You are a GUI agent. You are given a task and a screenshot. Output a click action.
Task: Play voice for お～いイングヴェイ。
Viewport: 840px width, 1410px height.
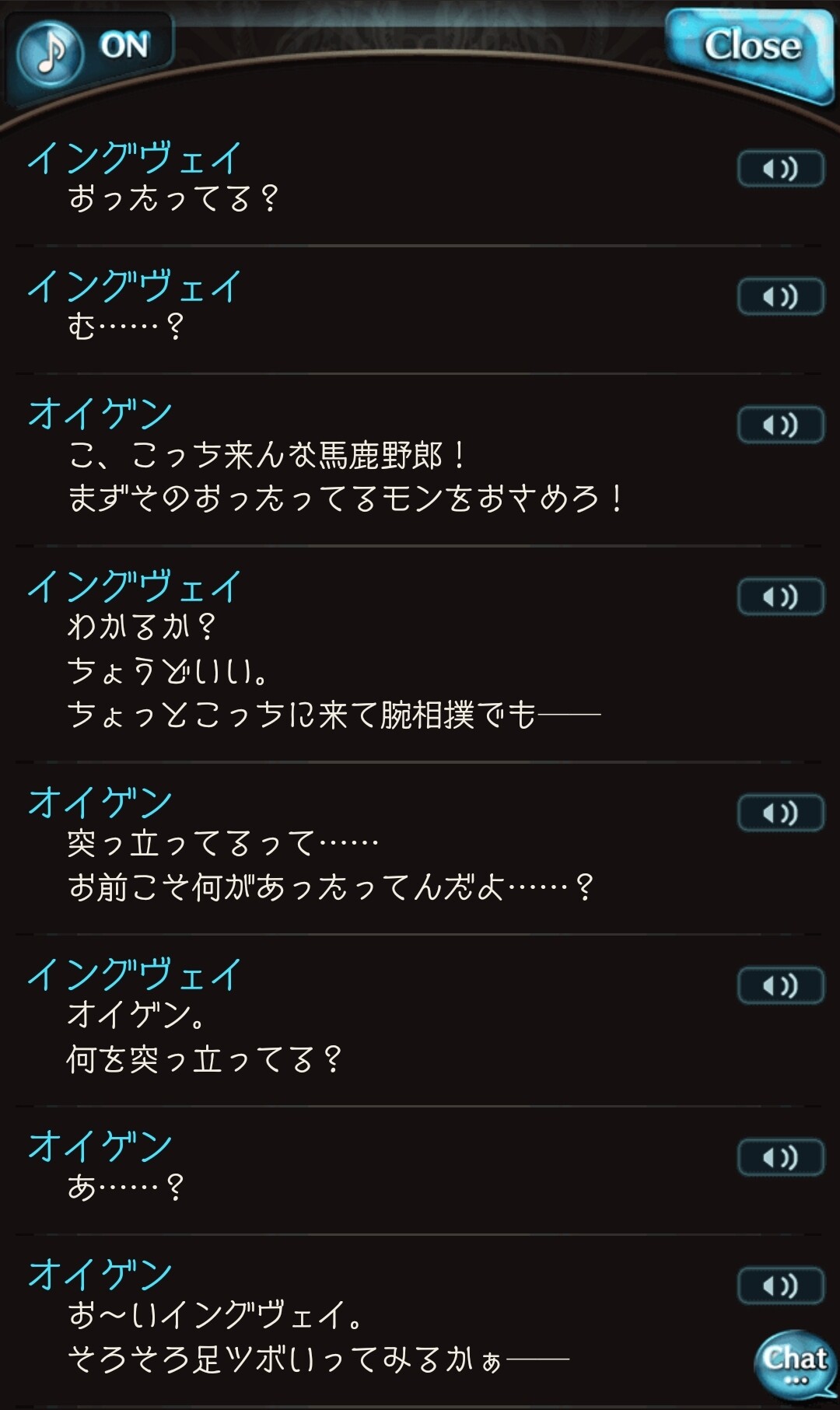pos(780,1286)
